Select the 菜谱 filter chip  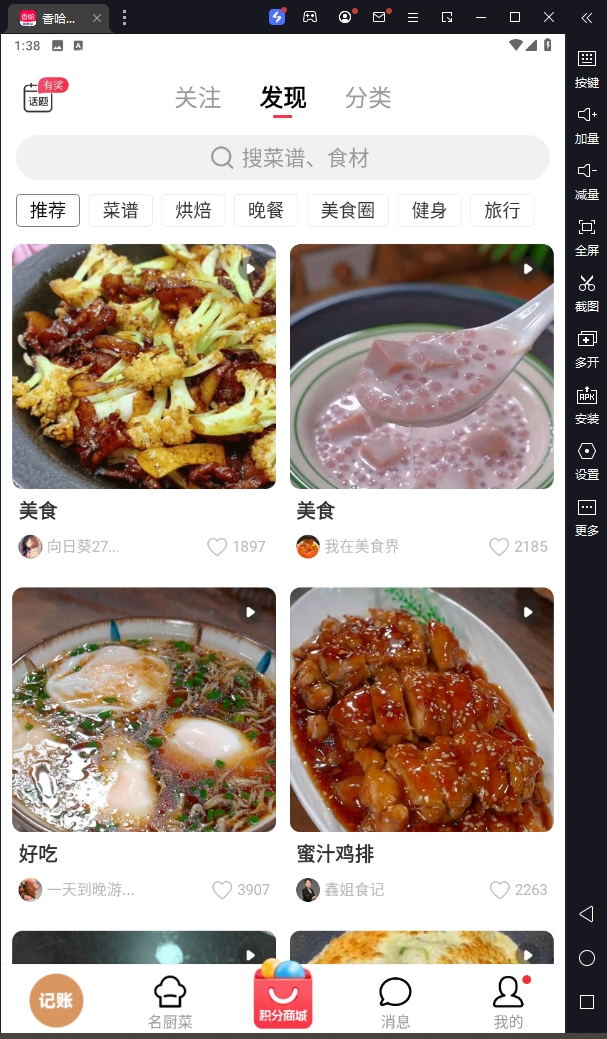121,210
